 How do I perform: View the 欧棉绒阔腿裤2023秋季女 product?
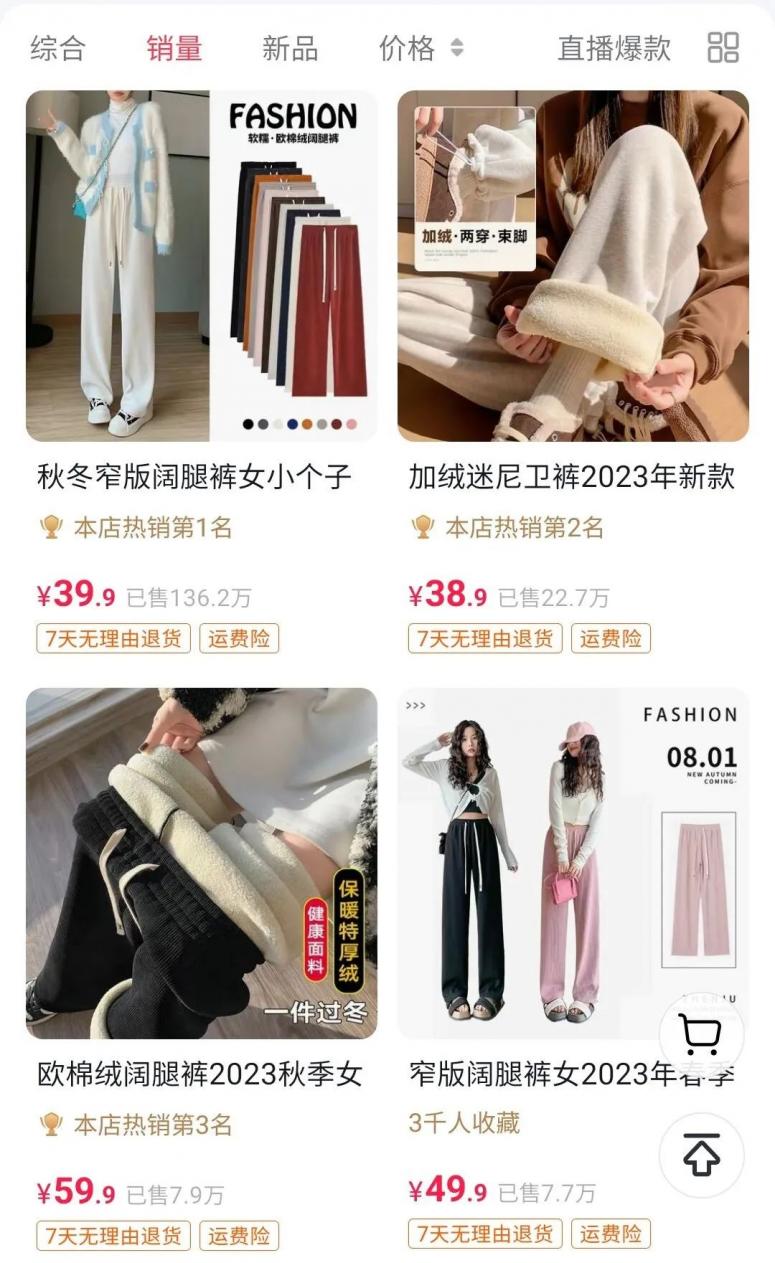click(201, 863)
